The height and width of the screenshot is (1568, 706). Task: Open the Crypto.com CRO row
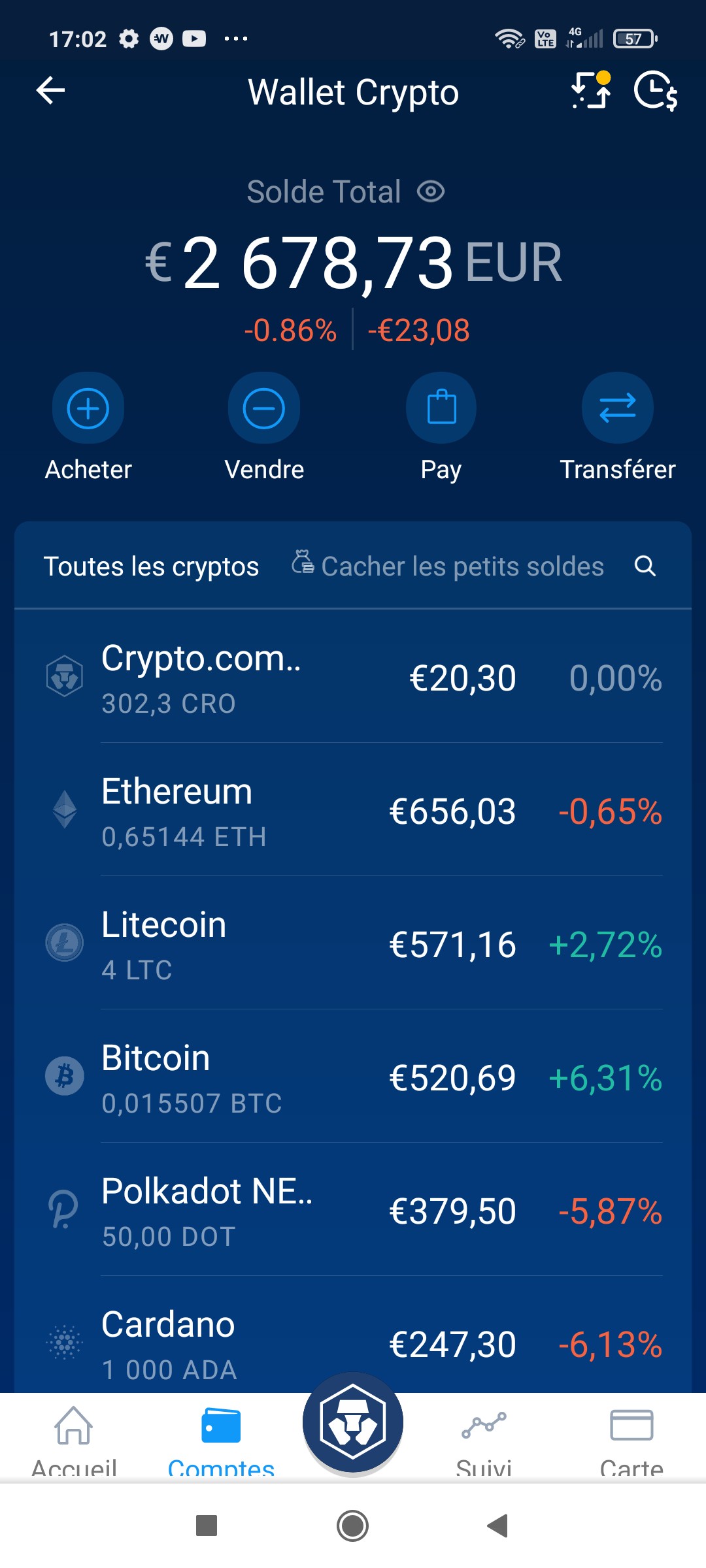[x=353, y=677]
